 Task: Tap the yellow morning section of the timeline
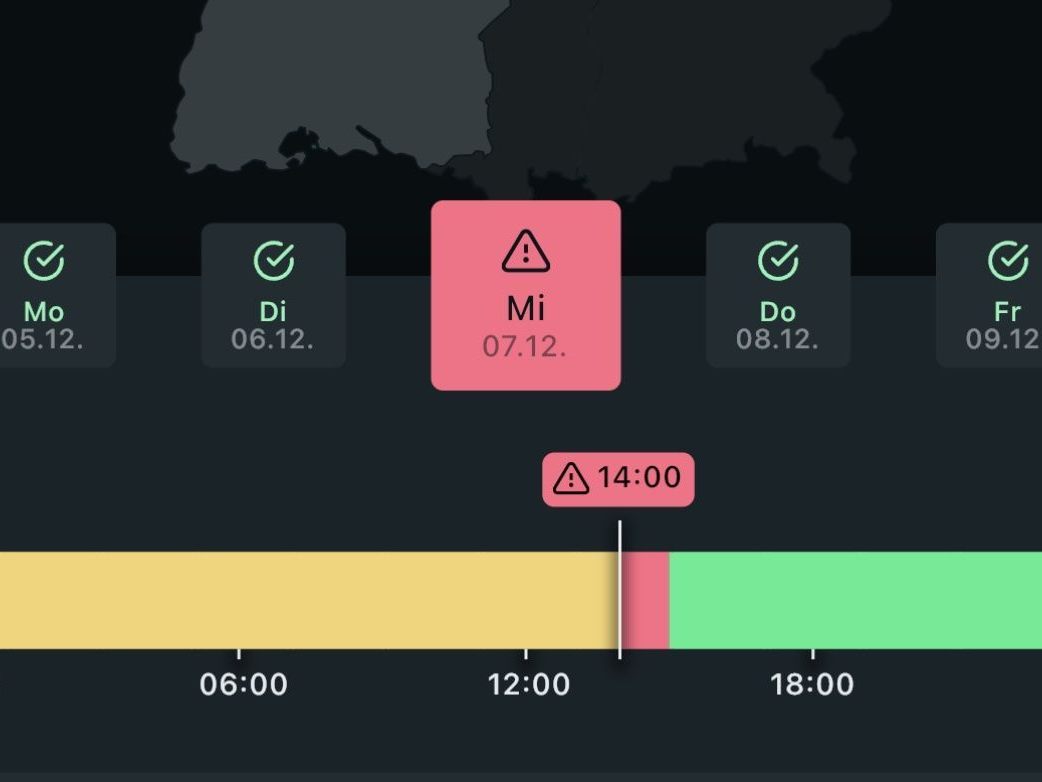click(300, 600)
